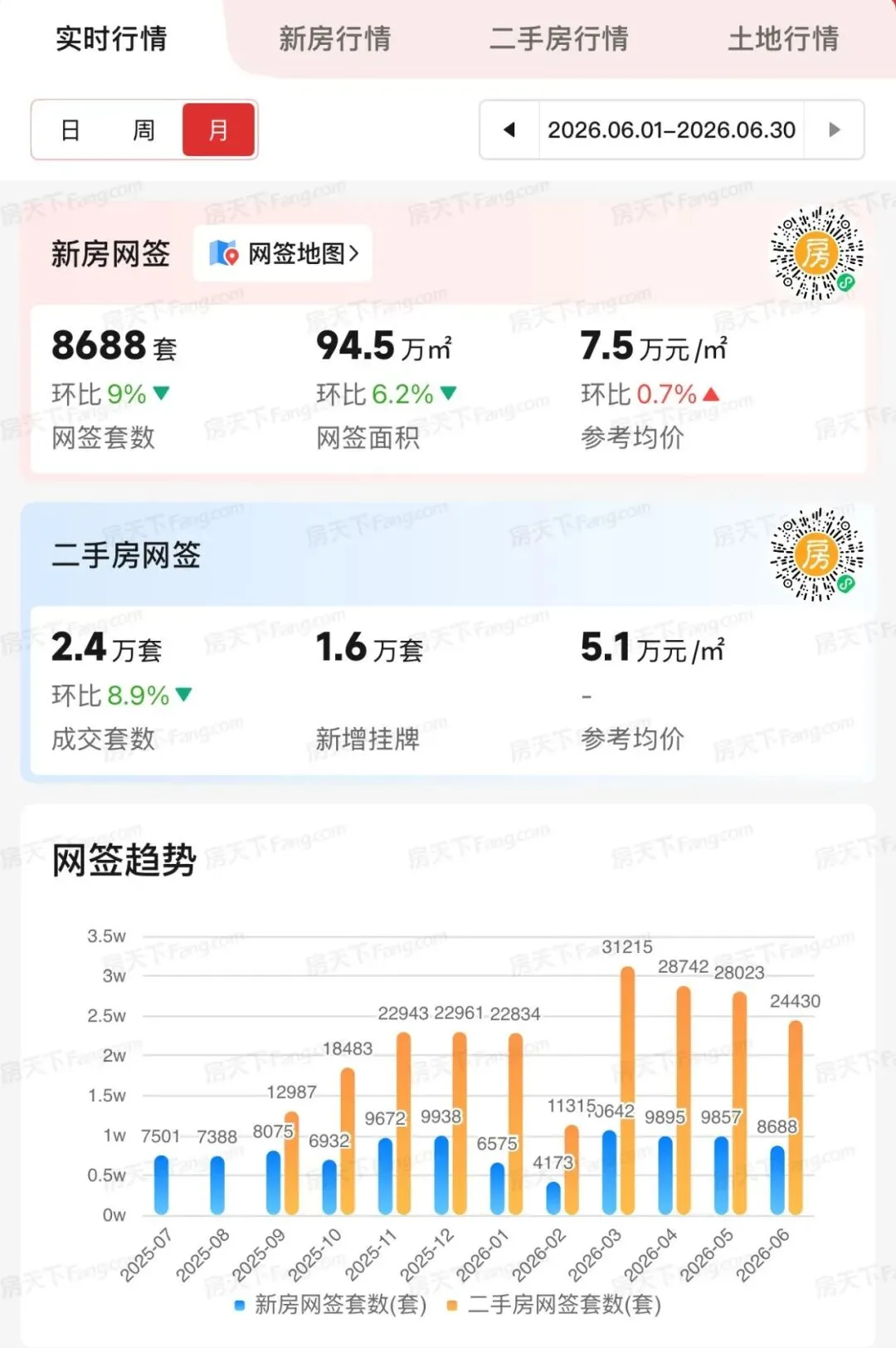Go to the previous date range
Viewport: 896px width, 1348px height.
click(509, 129)
